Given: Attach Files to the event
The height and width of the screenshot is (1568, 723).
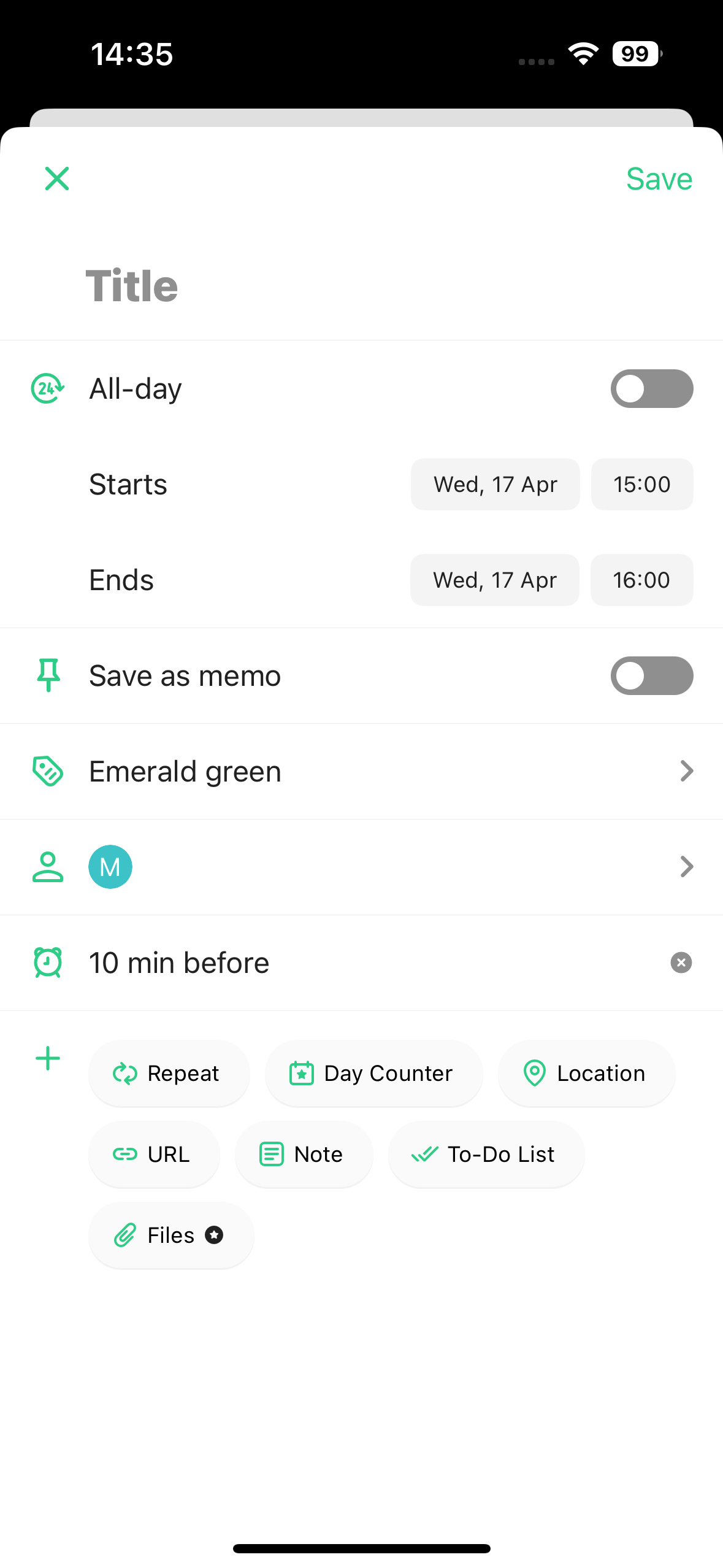Looking at the screenshot, I should click(x=171, y=1235).
